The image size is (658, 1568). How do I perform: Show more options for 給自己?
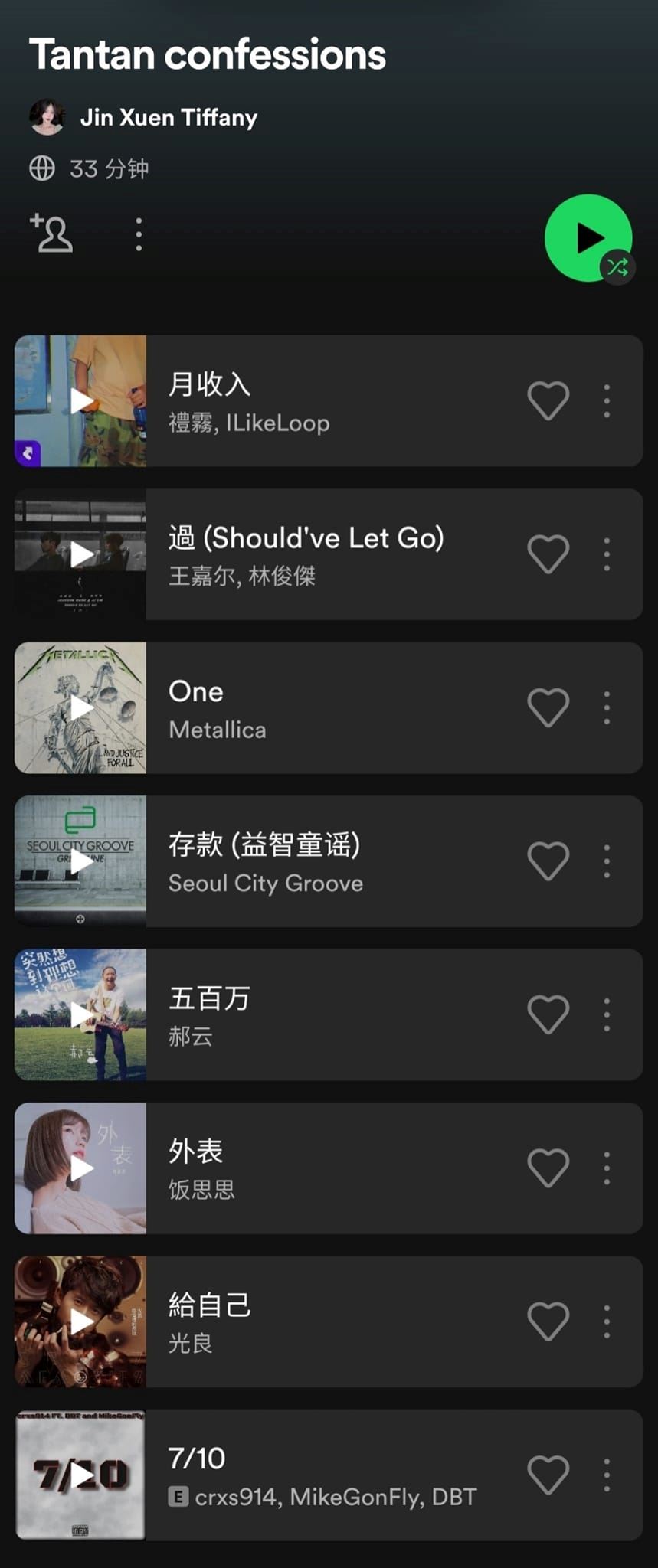coord(607,1321)
